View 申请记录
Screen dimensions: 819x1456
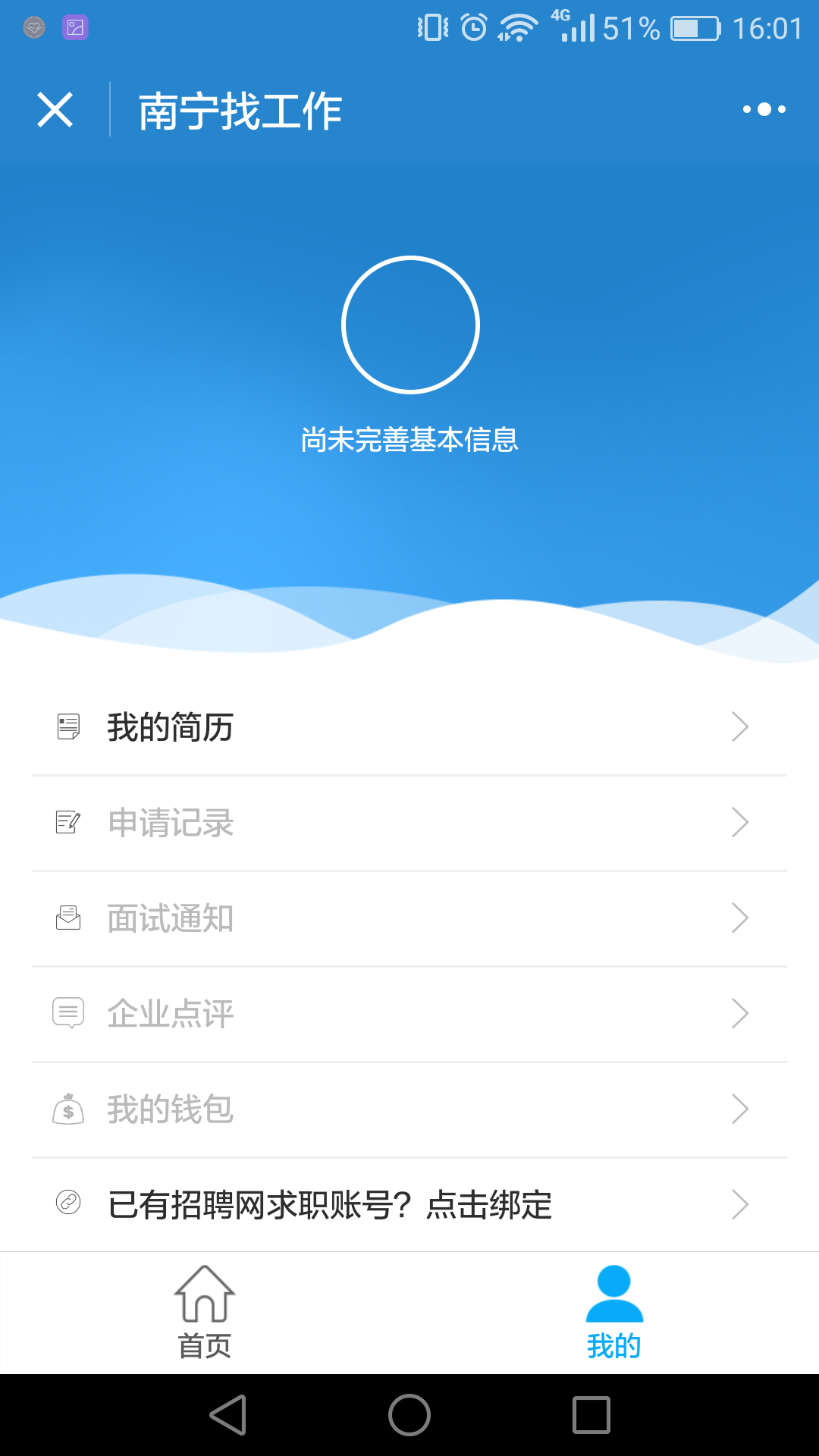[x=409, y=823]
